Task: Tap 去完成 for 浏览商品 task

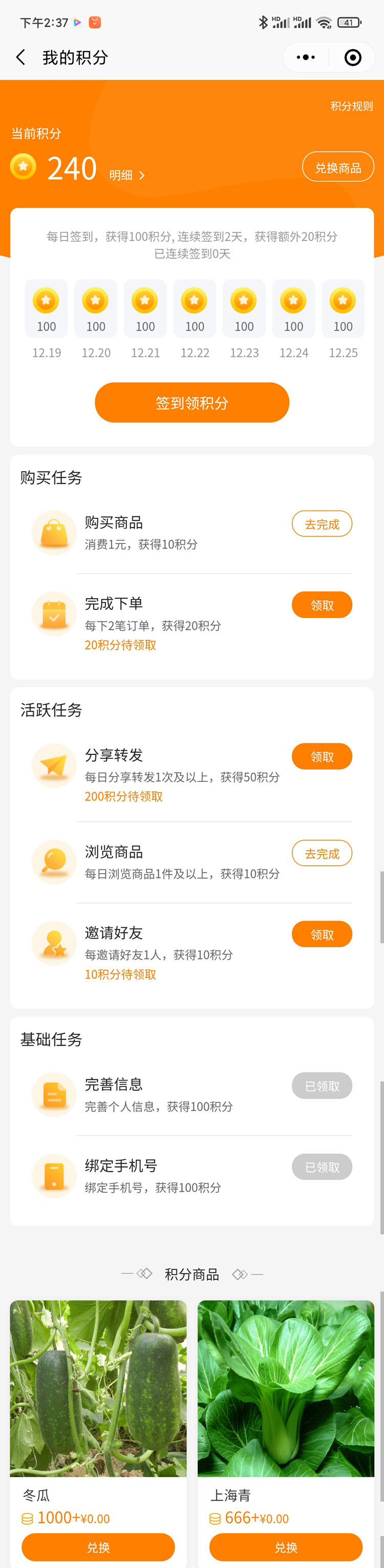Action: pos(322,854)
